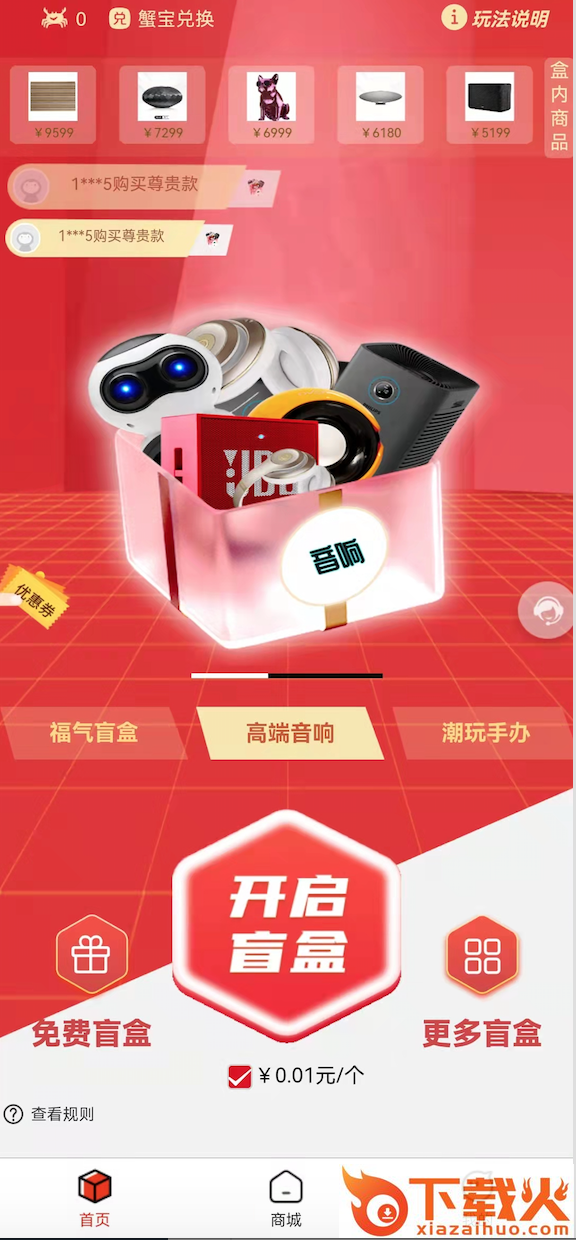
Task: Switch to 福气盲盒 tab
Action: click(x=94, y=733)
